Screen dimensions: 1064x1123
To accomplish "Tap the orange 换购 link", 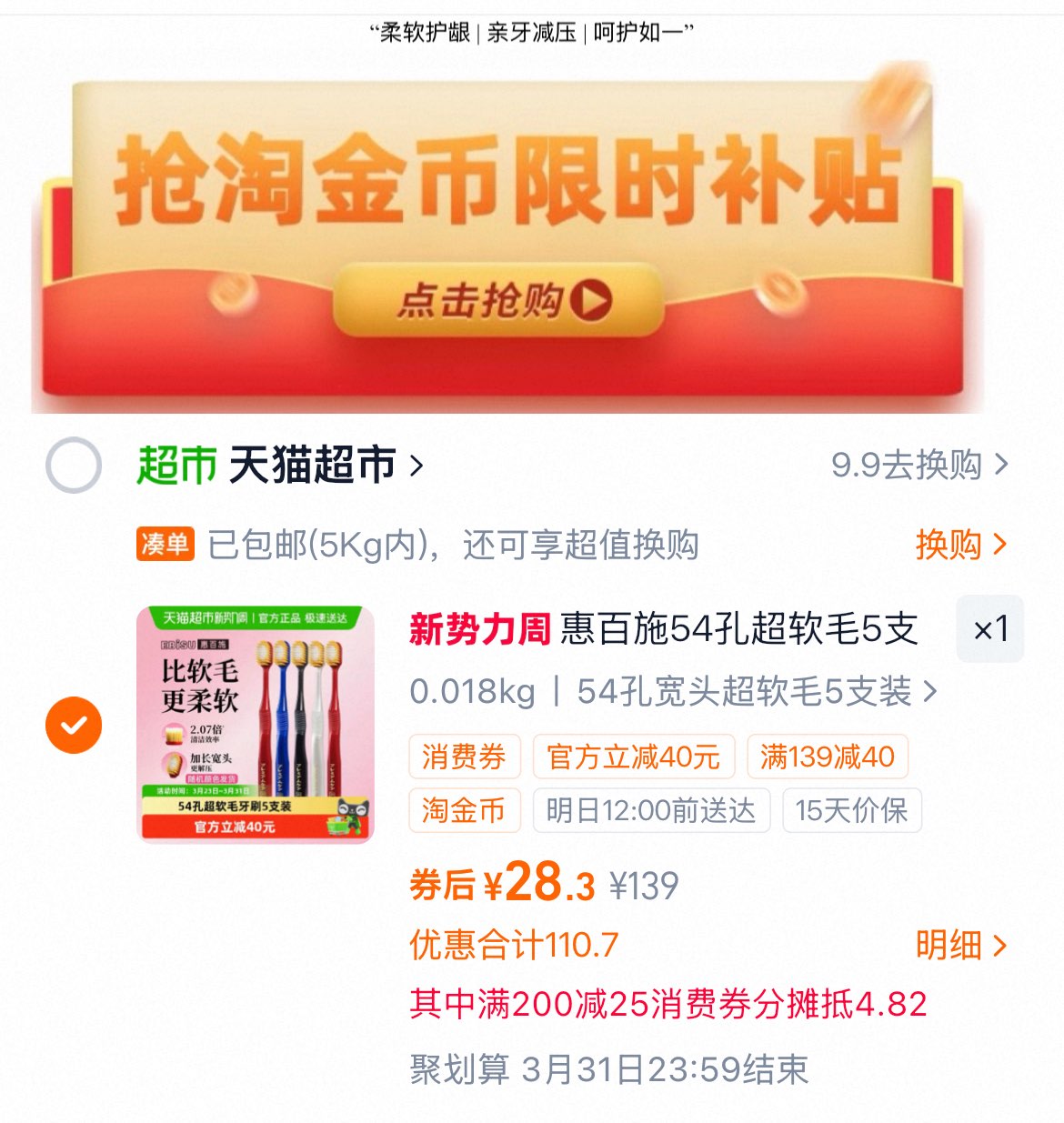I will click(x=960, y=545).
